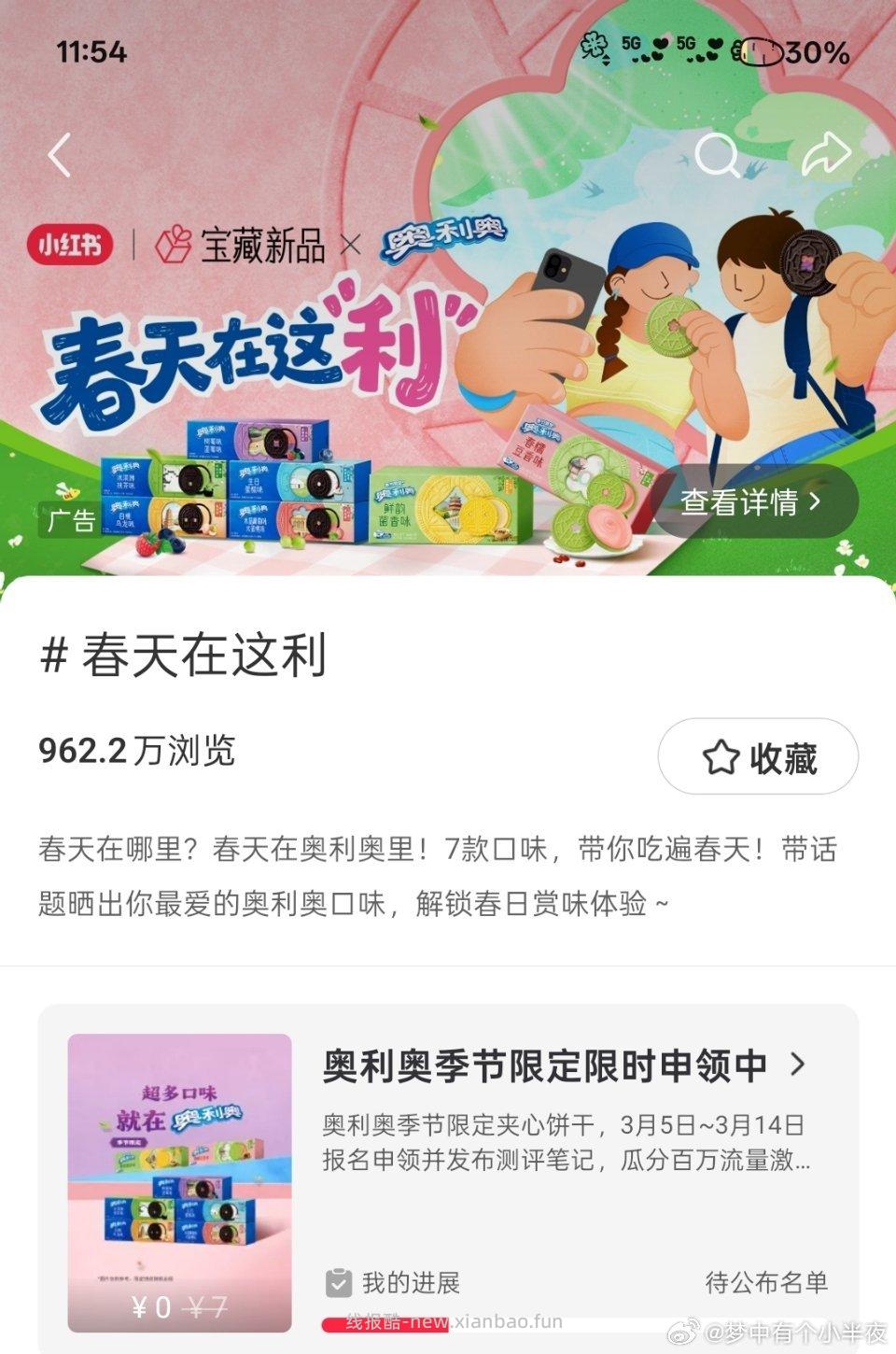Image resolution: width=896 pixels, height=1354 pixels.
Task: Select the 宝藏新品 gift box icon
Action: (x=173, y=247)
